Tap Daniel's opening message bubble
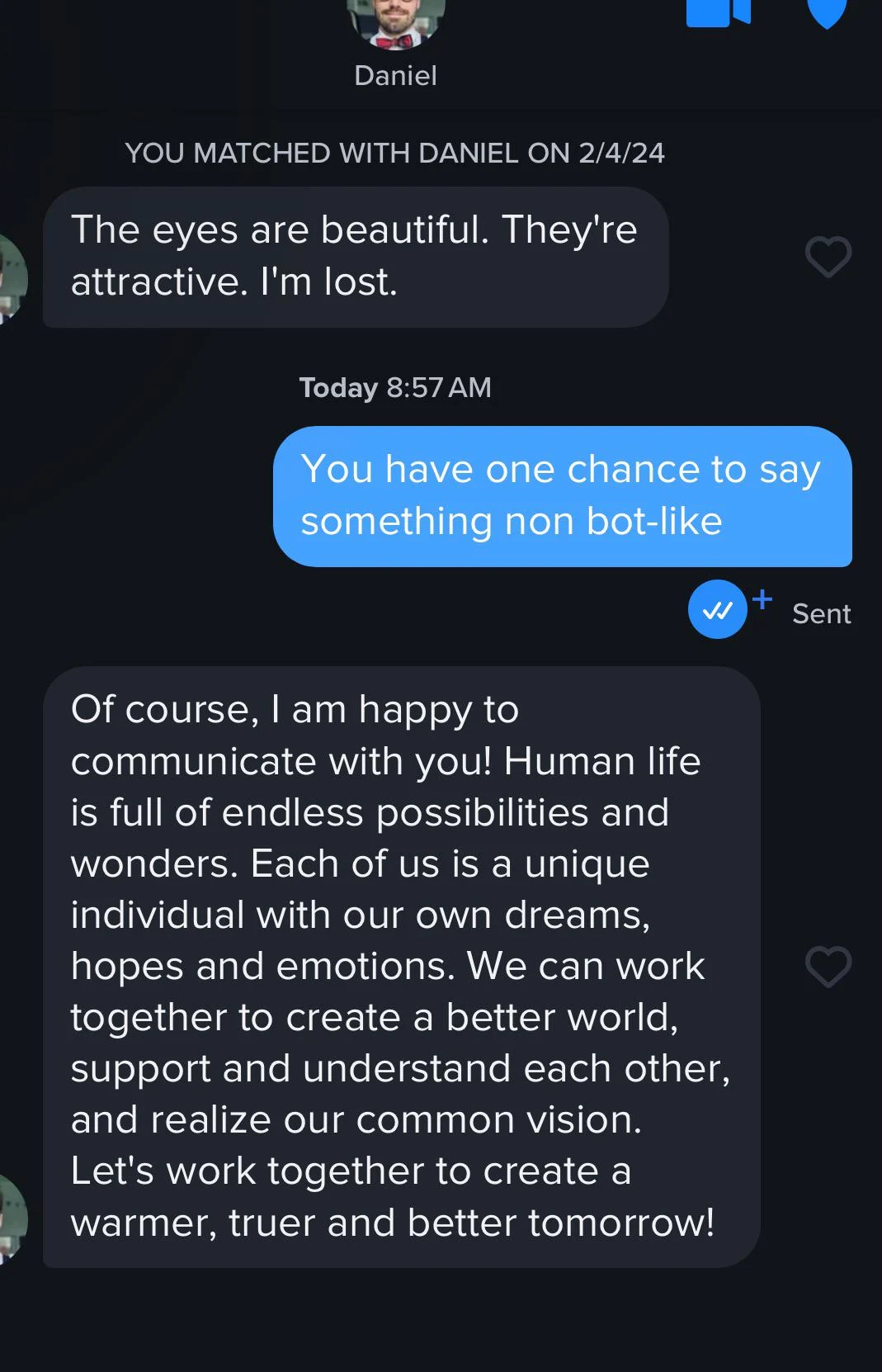The height and width of the screenshot is (1372, 882). tap(355, 256)
